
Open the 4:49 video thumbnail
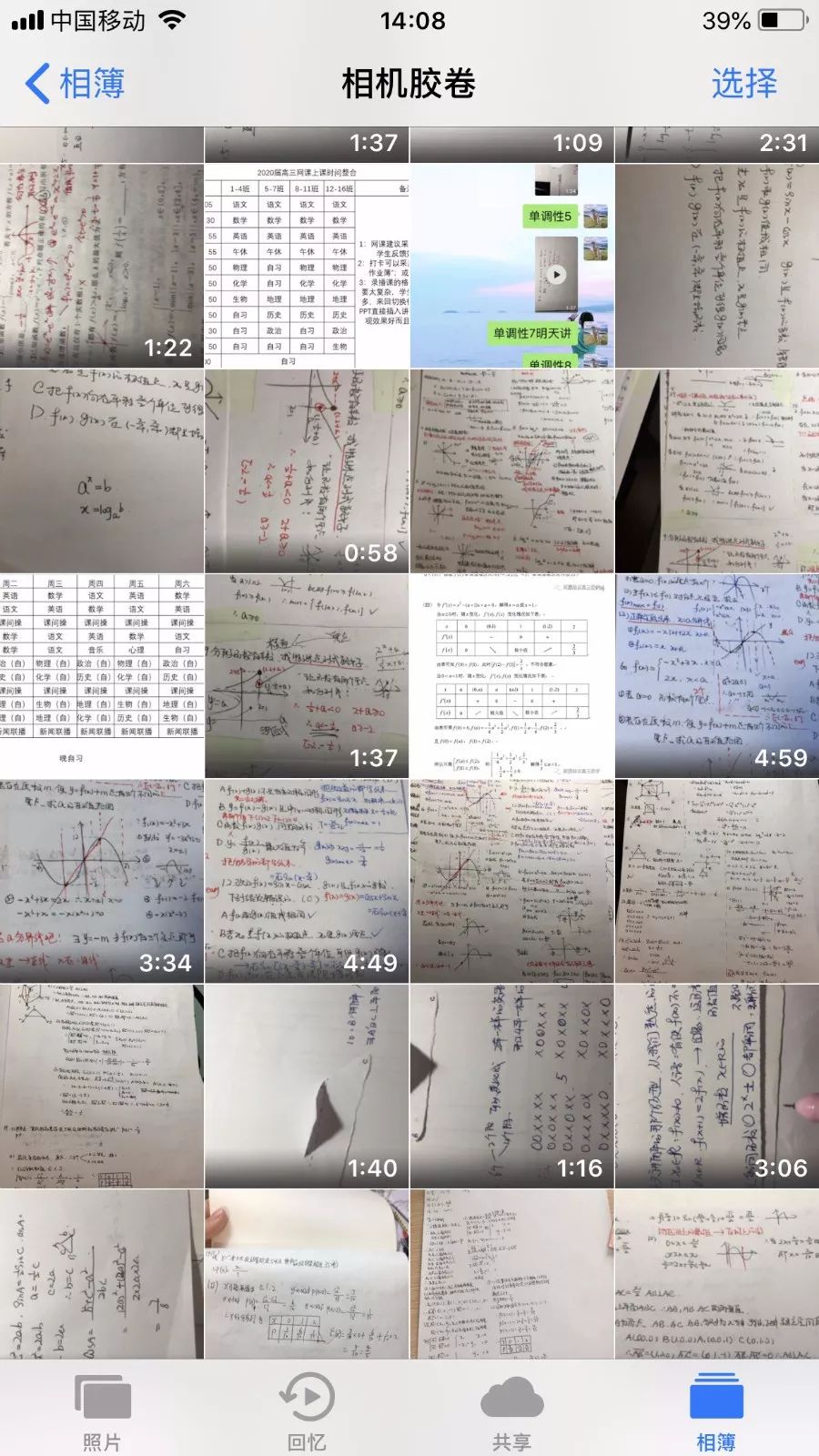[307, 880]
